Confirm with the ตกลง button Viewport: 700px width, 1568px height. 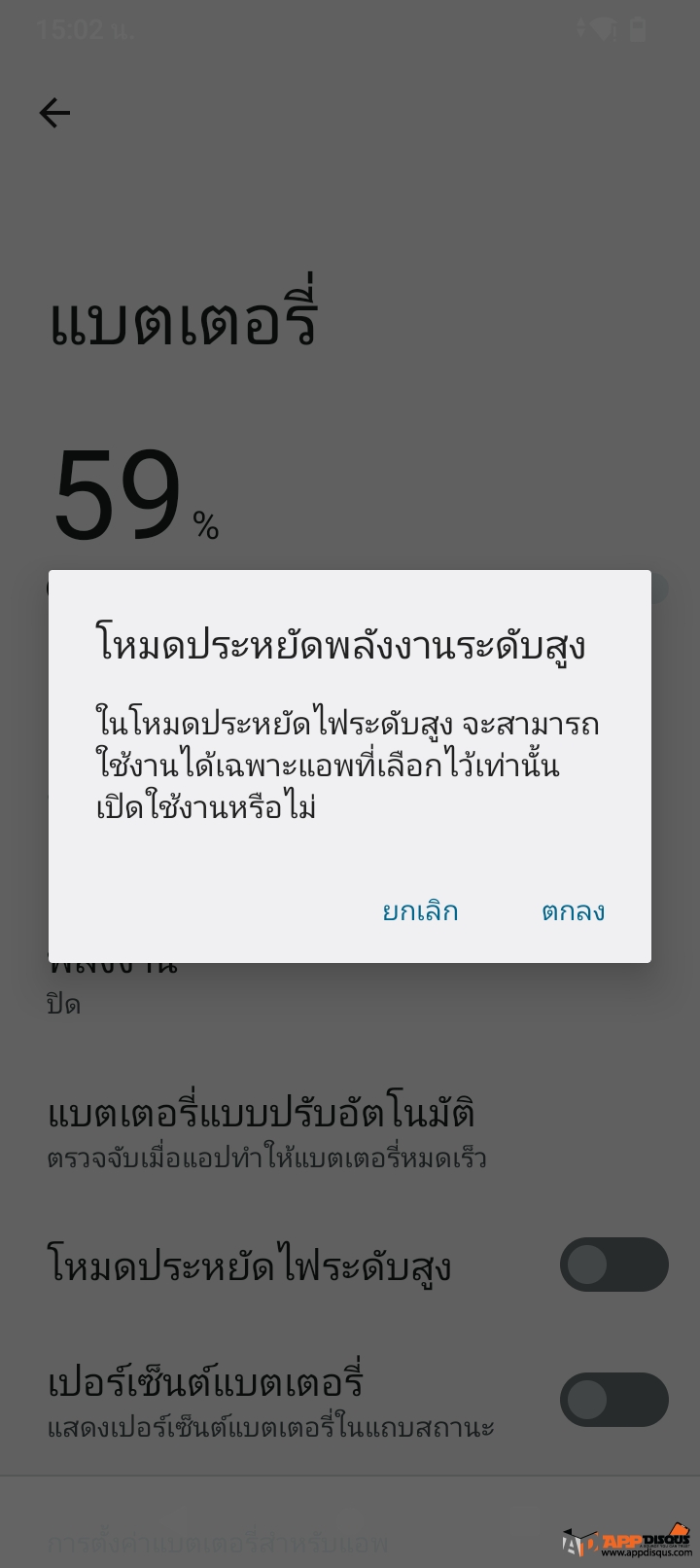[574, 911]
